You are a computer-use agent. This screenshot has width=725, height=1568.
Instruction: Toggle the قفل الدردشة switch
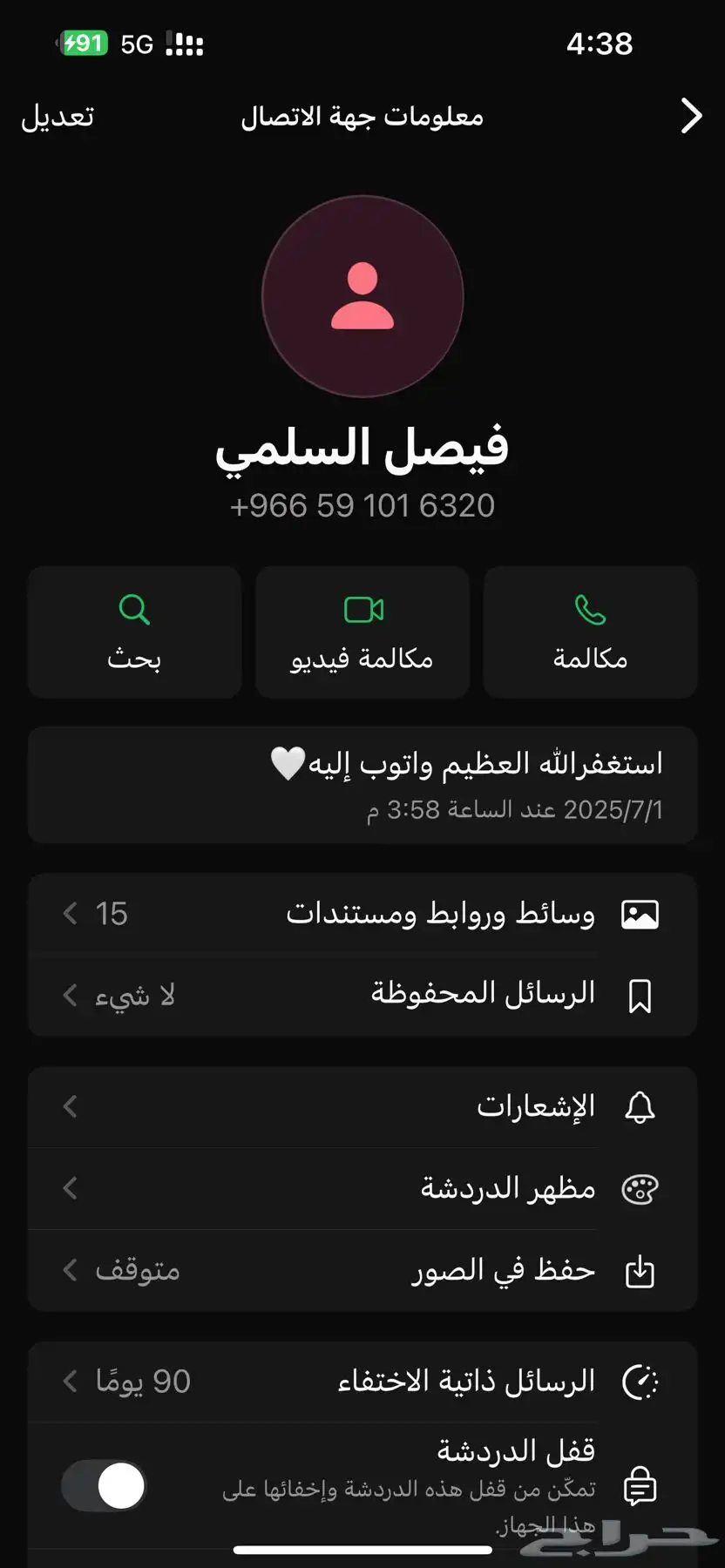click(x=104, y=1485)
